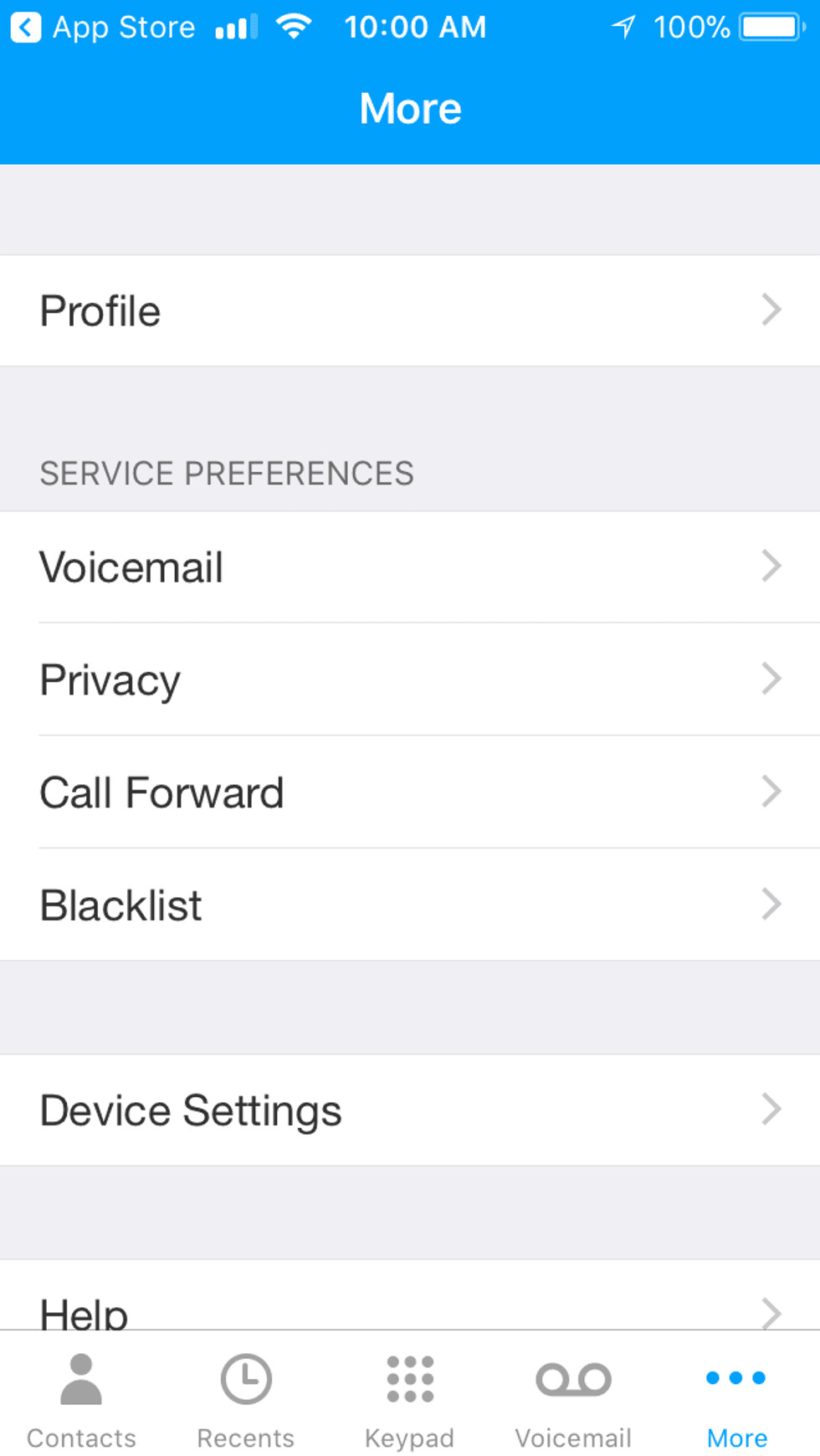Tap the Recents clock icon
This screenshot has height=1456, width=820.
[x=245, y=1379]
